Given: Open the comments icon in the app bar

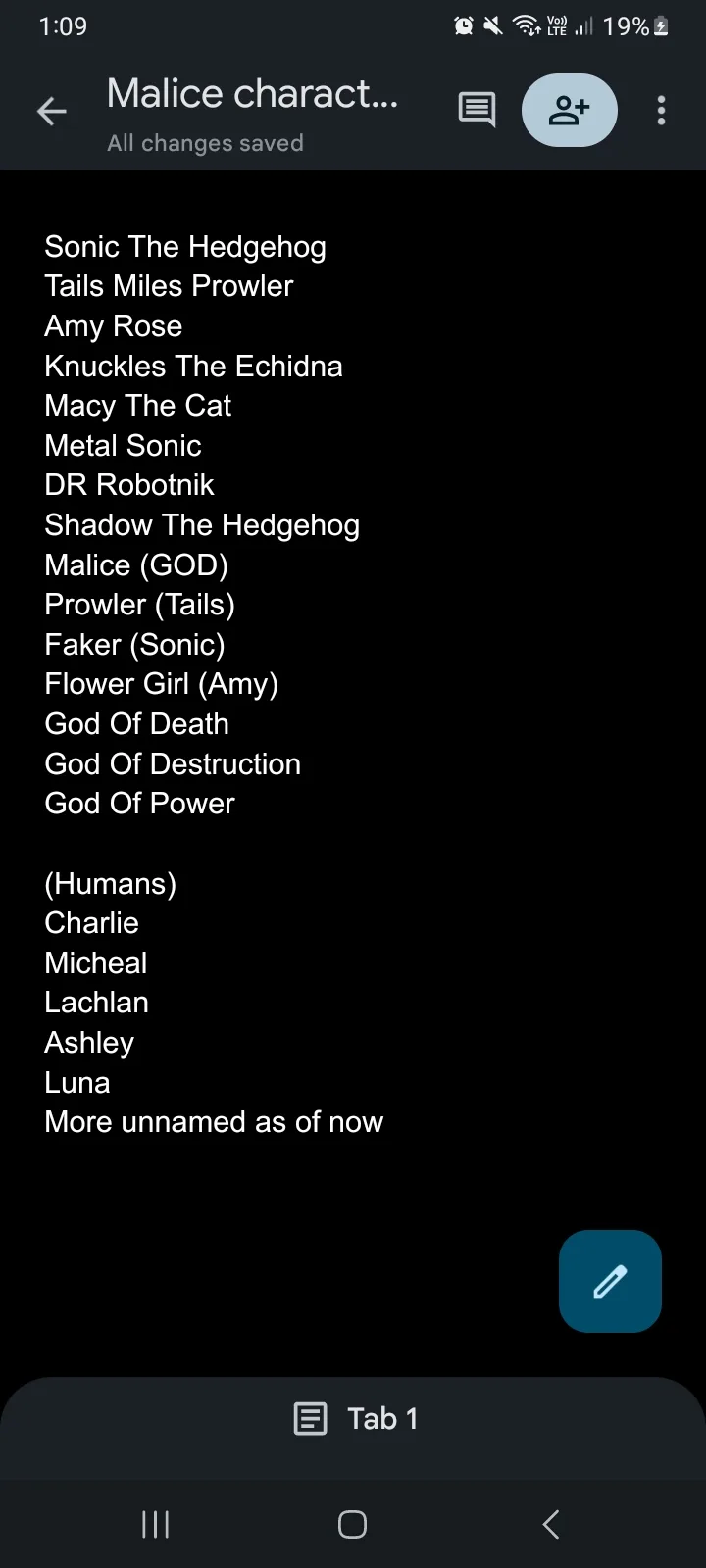Looking at the screenshot, I should click(x=477, y=111).
